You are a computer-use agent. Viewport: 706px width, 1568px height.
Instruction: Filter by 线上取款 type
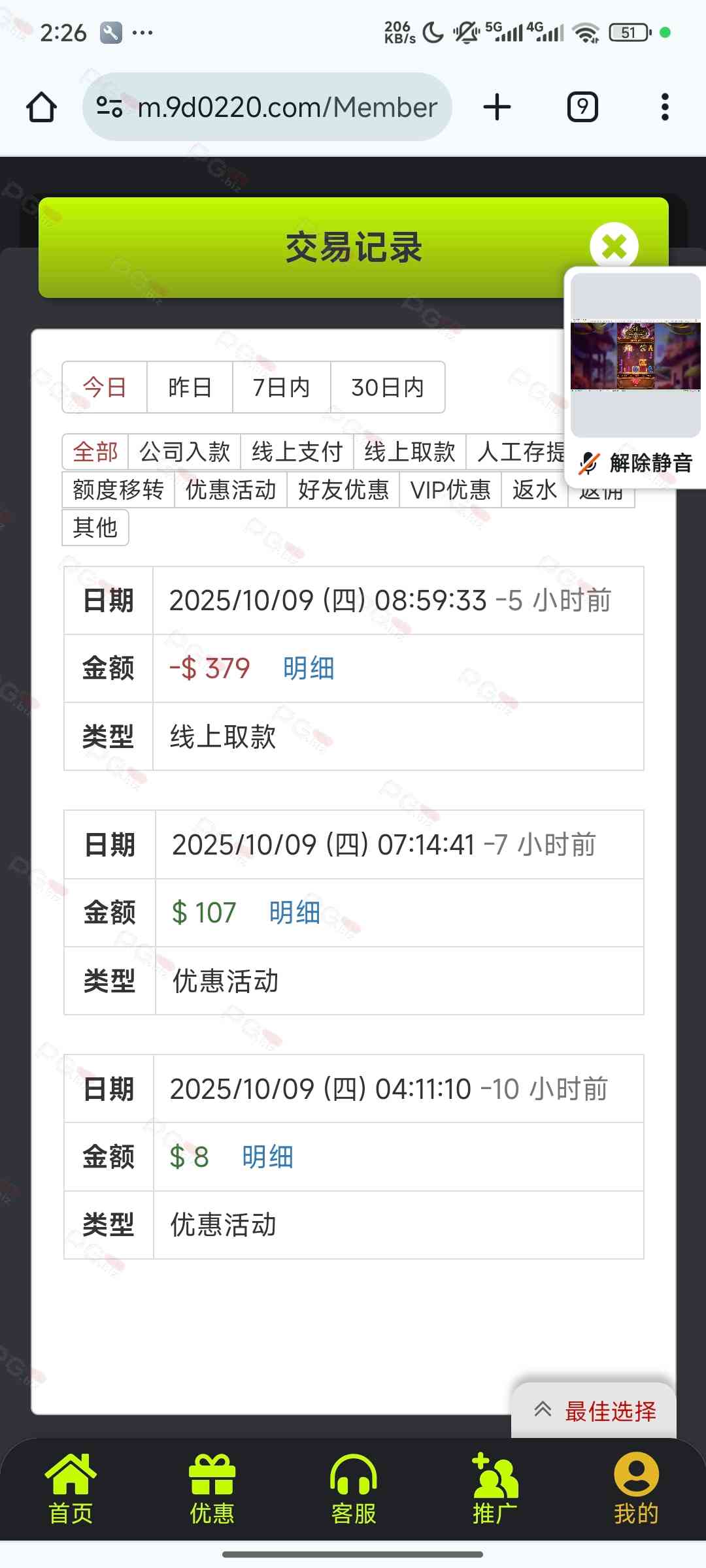[409, 451]
